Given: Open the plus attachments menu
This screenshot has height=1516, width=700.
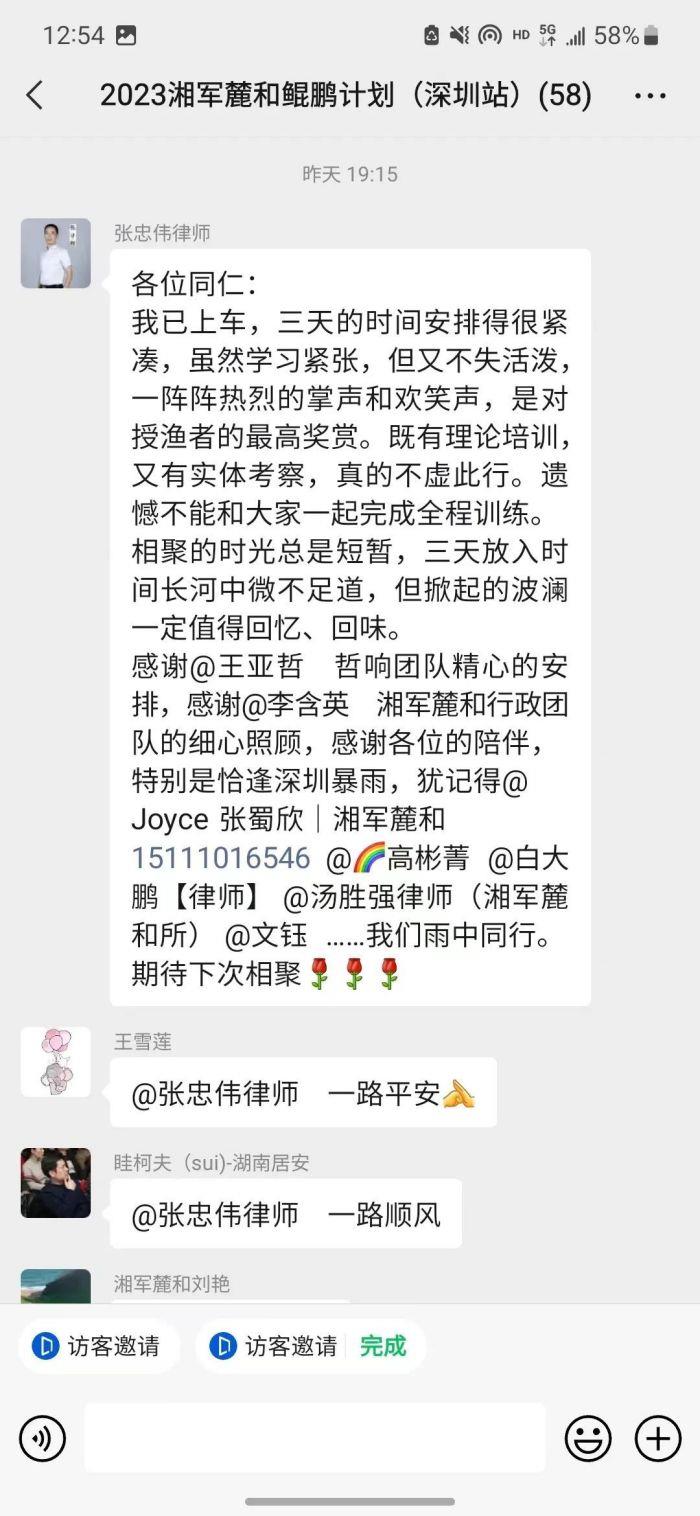Looking at the screenshot, I should click(x=658, y=1439).
